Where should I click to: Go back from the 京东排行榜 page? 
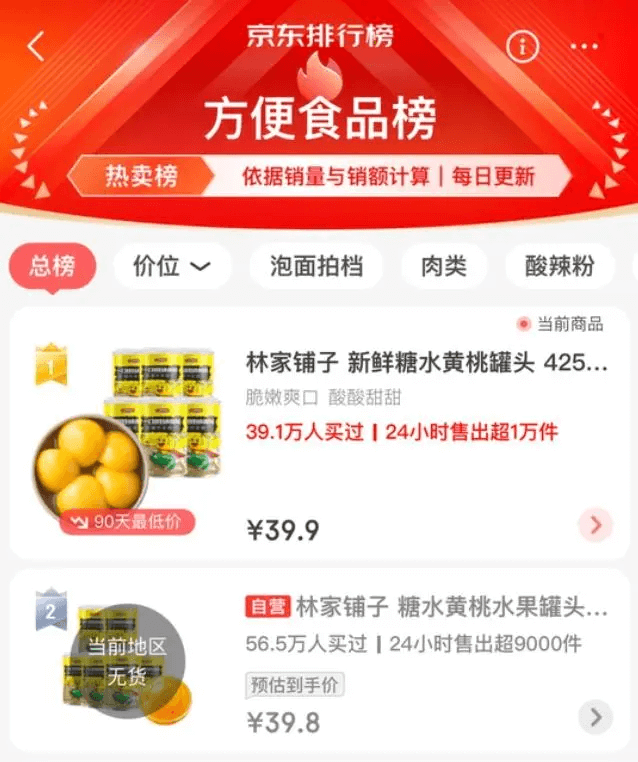pos(37,47)
